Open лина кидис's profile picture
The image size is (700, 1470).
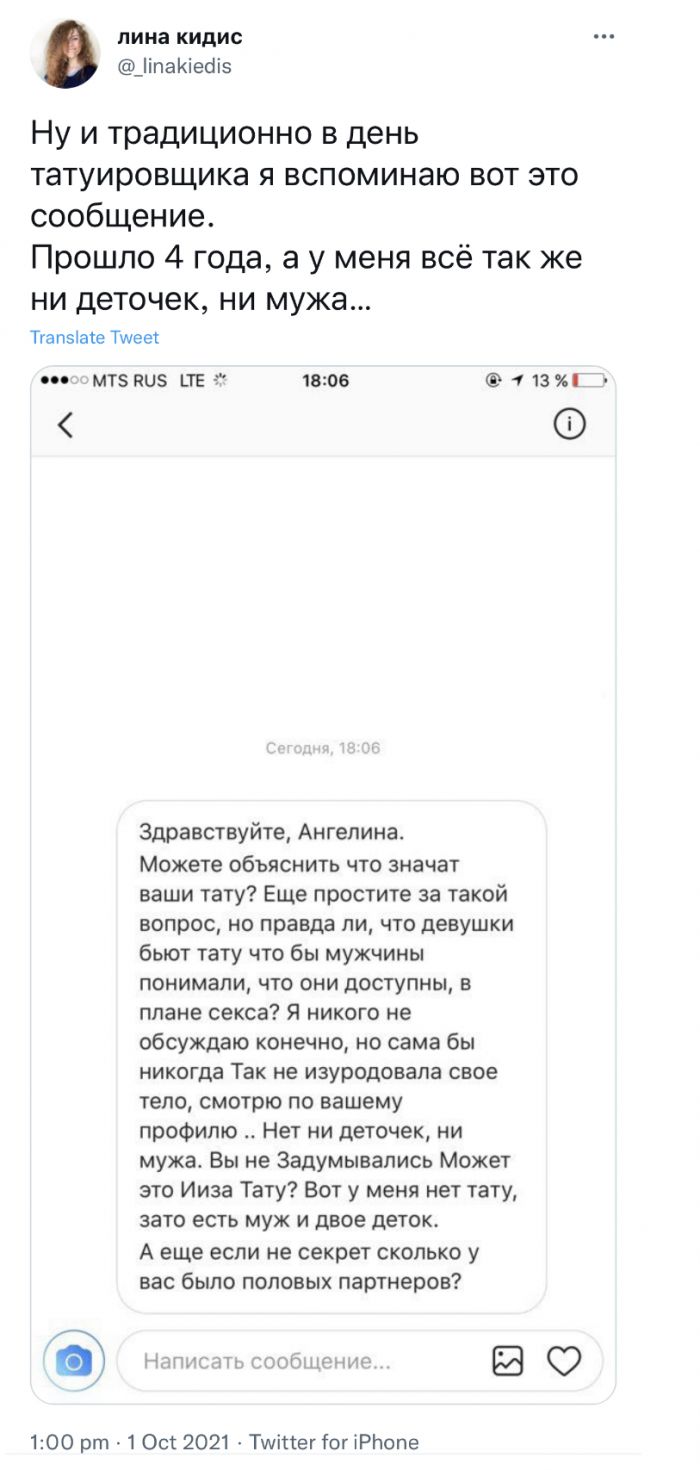(65, 53)
